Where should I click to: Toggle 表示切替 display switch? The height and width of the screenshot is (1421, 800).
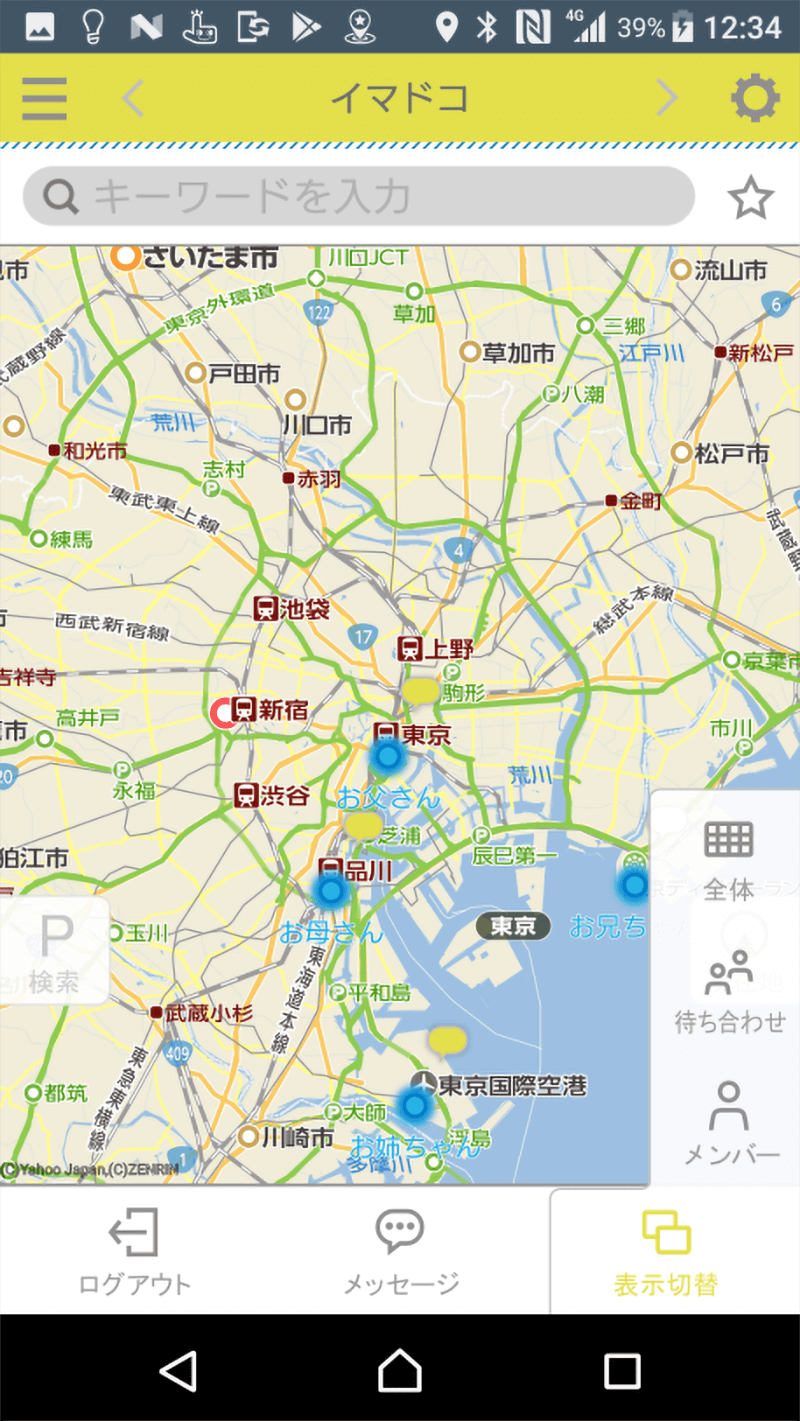(666, 1252)
